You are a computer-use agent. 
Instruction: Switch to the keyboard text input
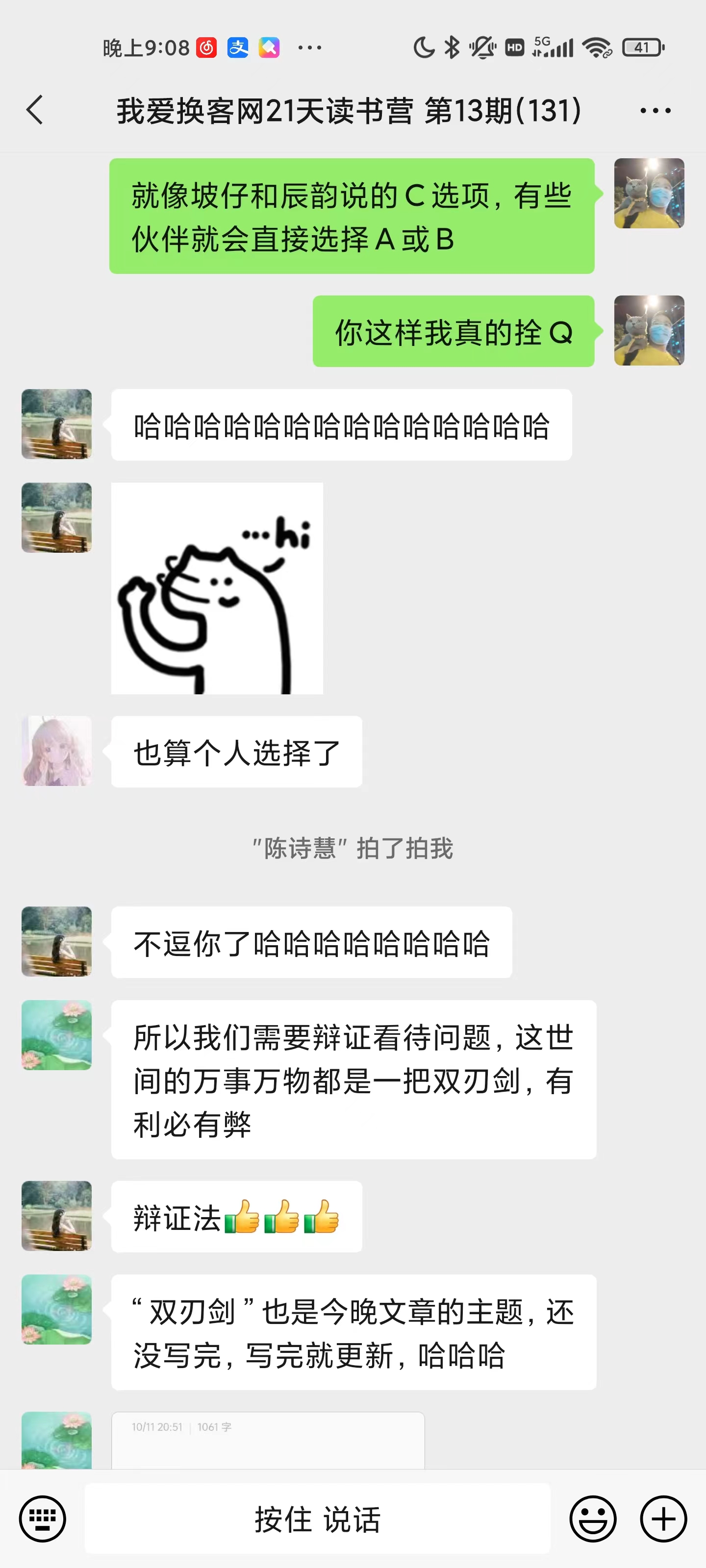click(x=42, y=1519)
